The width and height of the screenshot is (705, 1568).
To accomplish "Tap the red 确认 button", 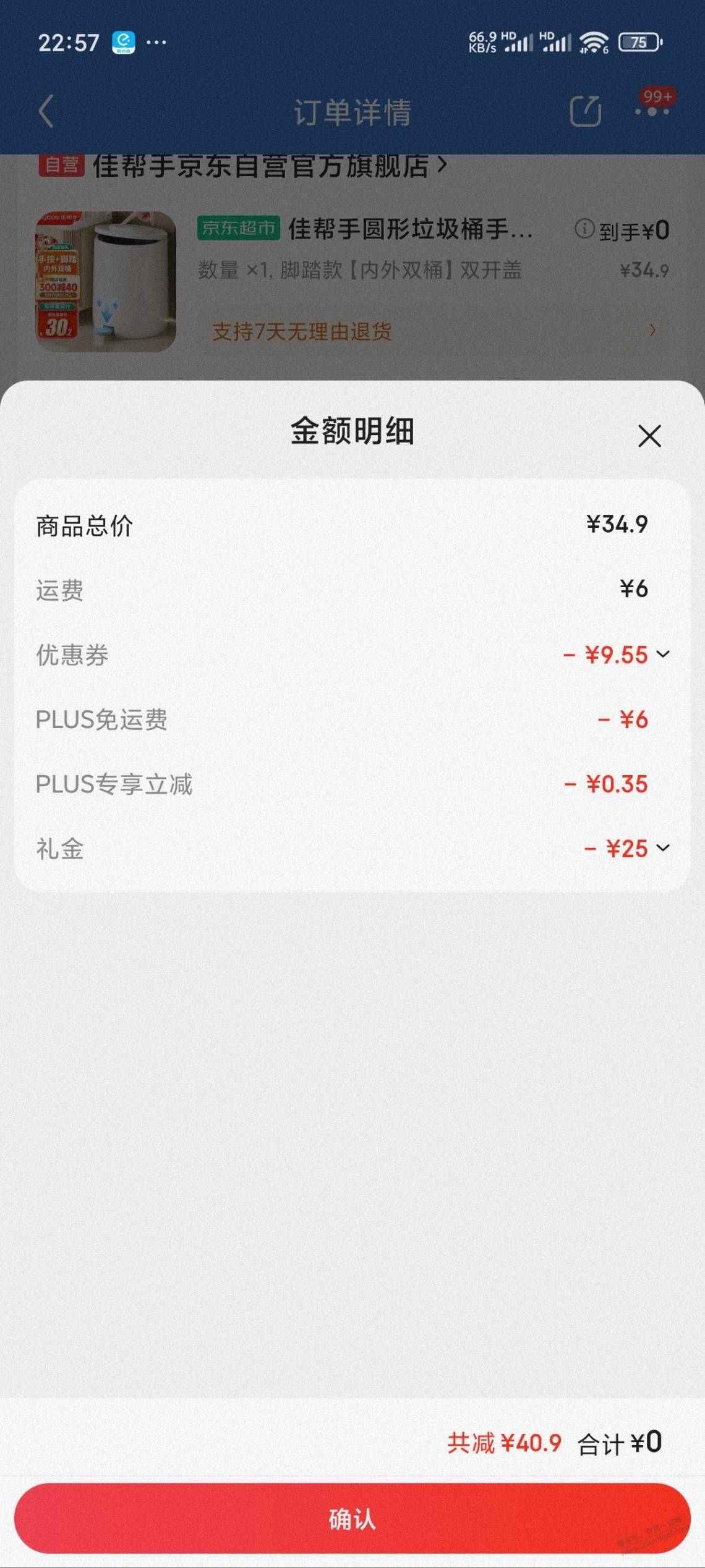I will pos(352,1519).
